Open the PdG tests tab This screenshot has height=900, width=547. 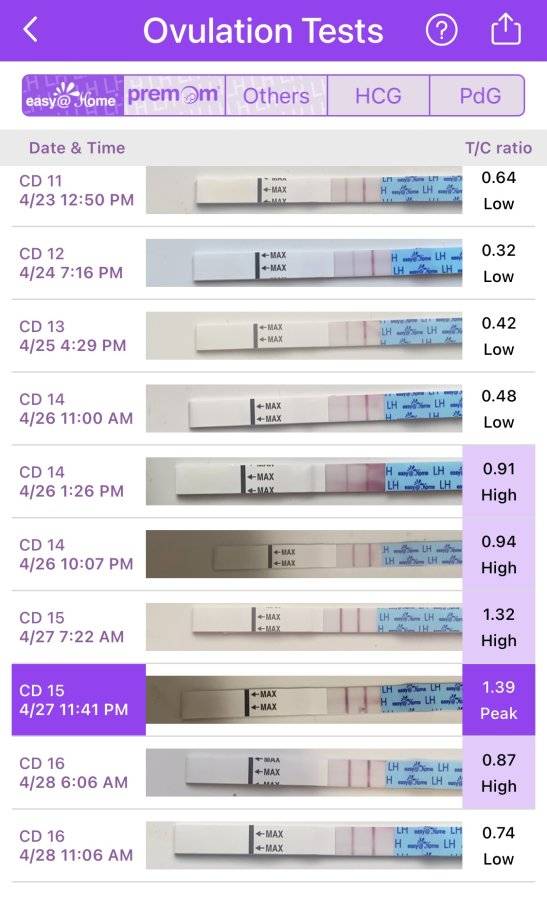tap(478, 95)
